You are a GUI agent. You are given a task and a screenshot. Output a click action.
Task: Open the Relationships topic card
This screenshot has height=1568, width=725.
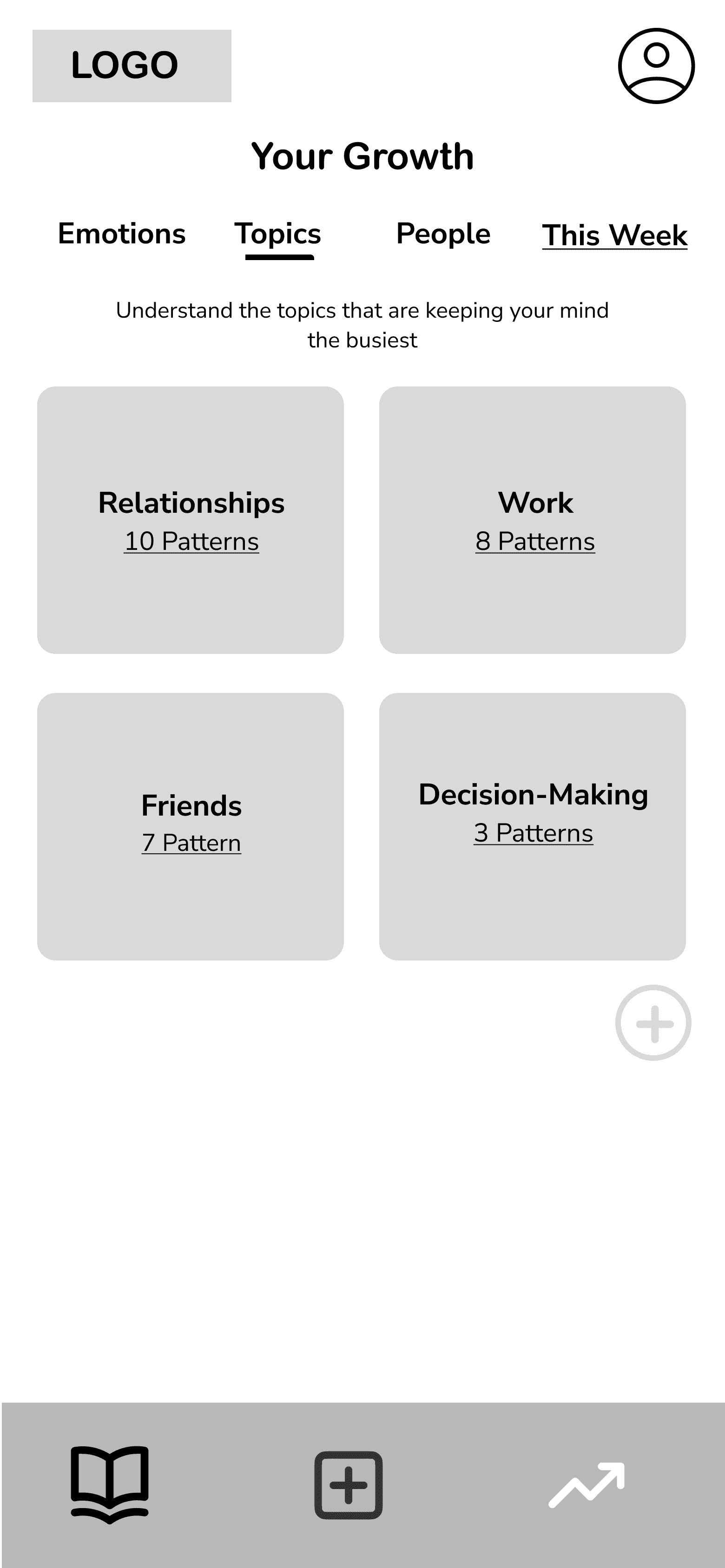pos(191,520)
